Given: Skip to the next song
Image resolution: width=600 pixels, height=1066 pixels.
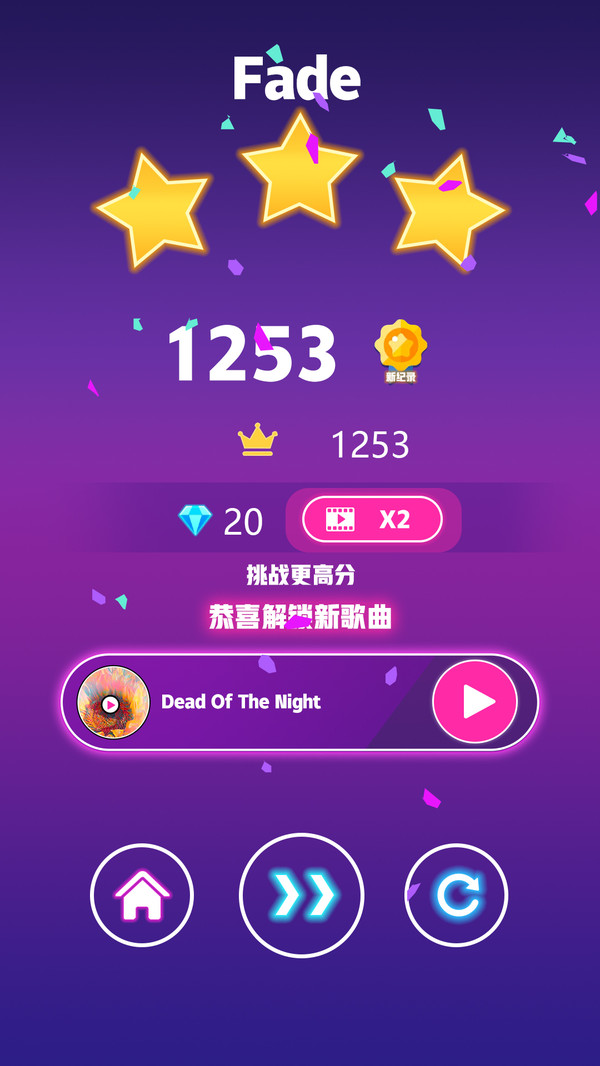Looking at the screenshot, I should coord(302,895).
